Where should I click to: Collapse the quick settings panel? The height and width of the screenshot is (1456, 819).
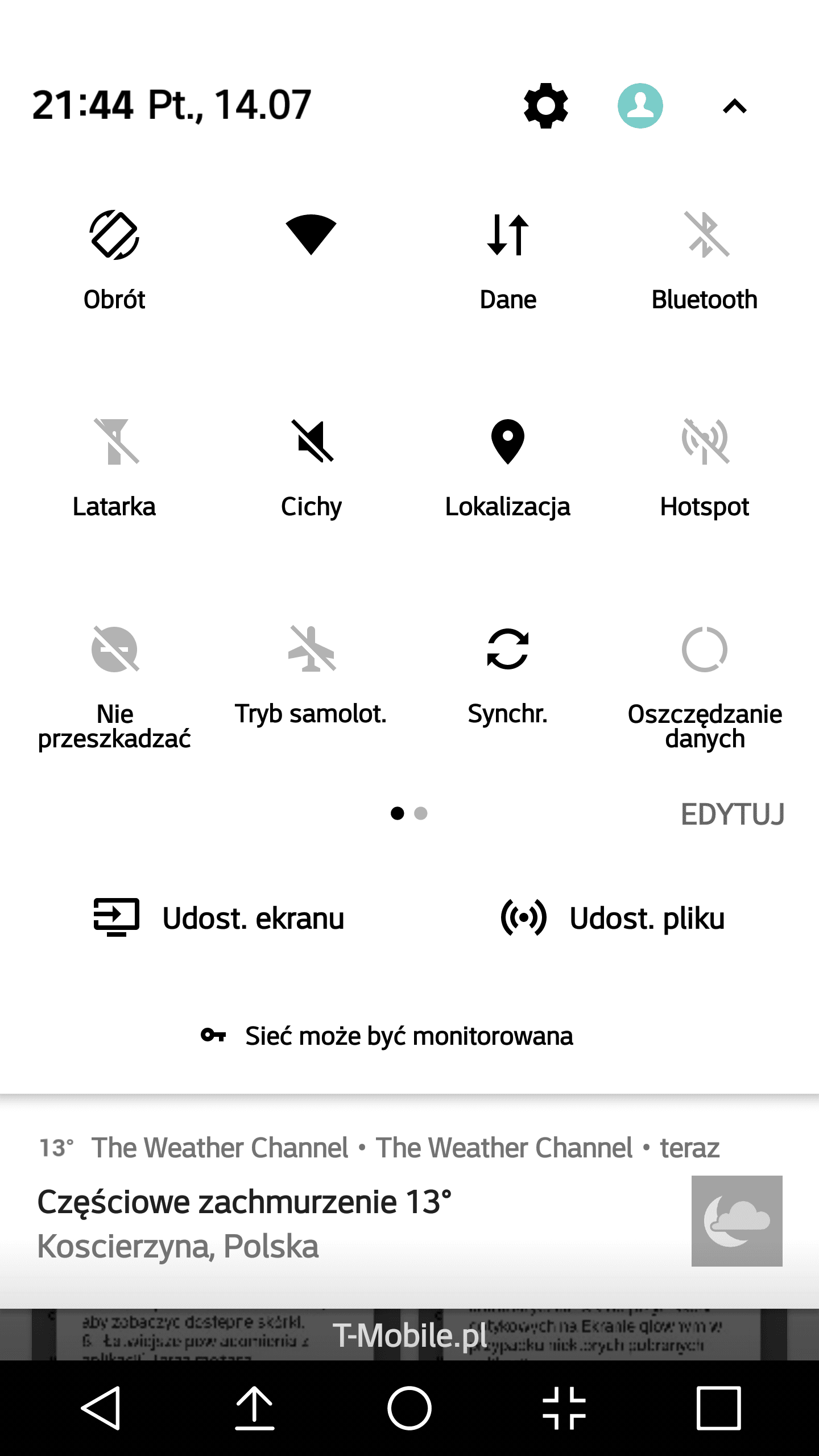pos(734,106)
